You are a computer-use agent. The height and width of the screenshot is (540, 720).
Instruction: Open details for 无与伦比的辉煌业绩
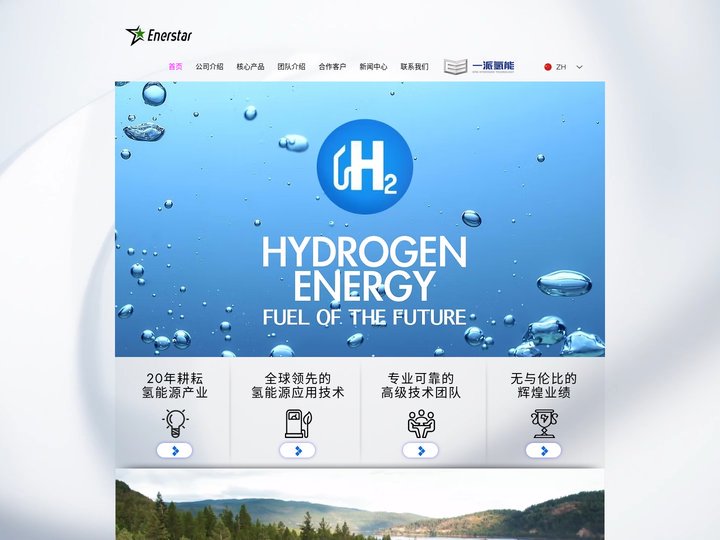point(543,451)
